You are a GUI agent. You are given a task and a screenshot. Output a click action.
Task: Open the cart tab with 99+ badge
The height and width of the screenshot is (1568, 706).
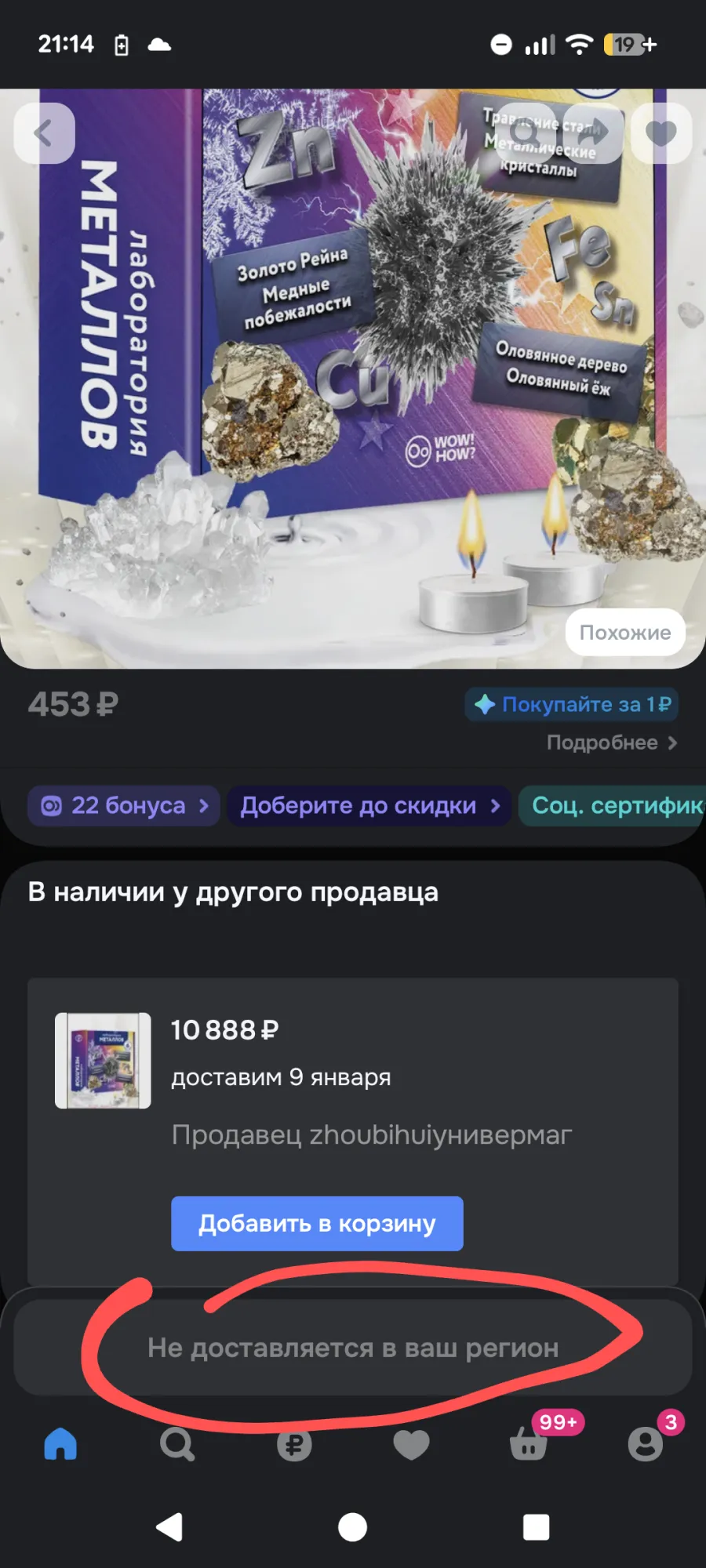(x=529, y=1443)
